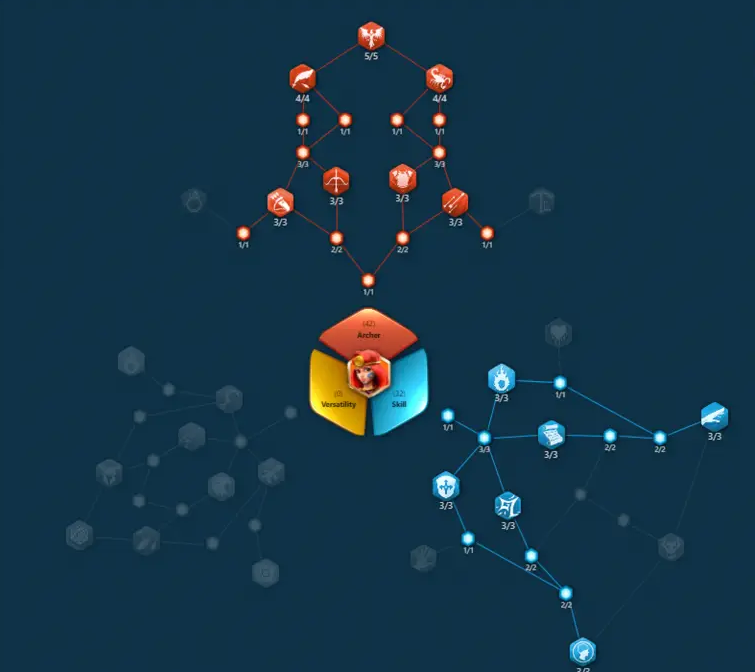This screenshot has width=755, height=672.
Task: Open the scroll talent node 3/3
Action: tap(551, 435)
